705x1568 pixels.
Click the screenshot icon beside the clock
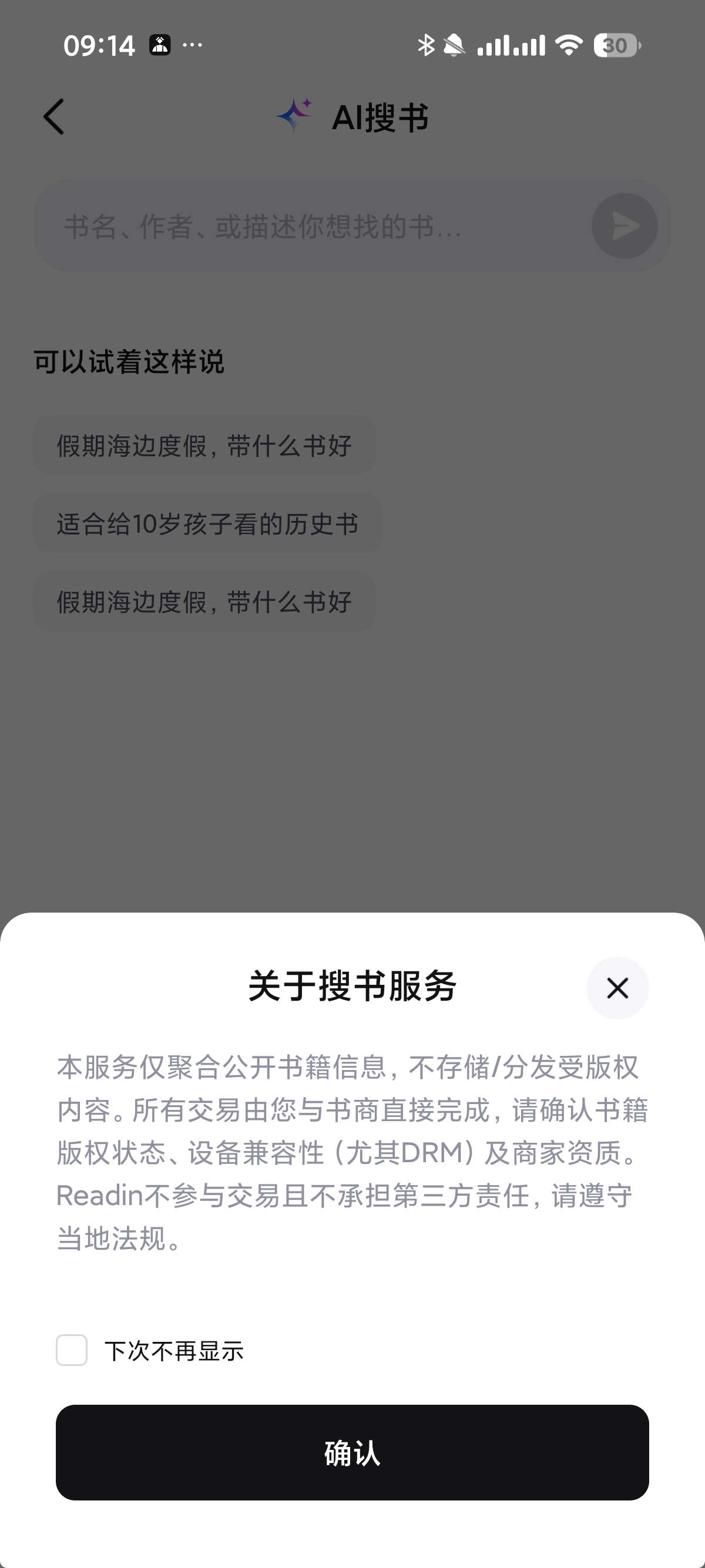click(x=160, y=45)
